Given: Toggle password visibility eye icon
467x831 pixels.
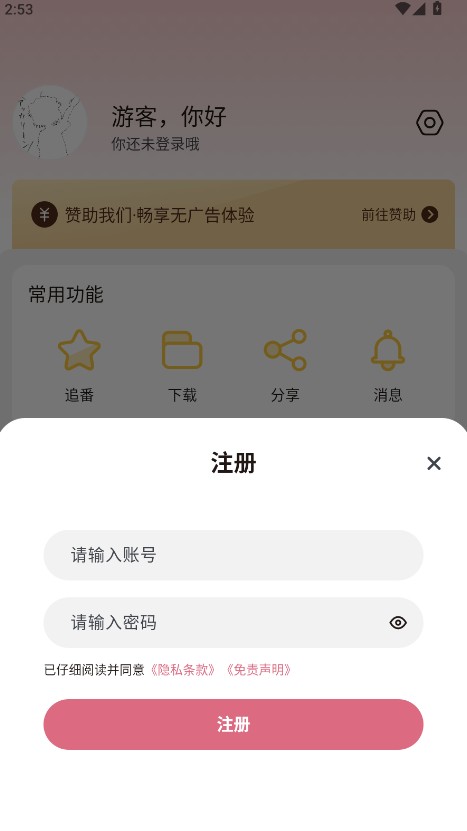Looking at the screenshot, I should pos(398,623).
